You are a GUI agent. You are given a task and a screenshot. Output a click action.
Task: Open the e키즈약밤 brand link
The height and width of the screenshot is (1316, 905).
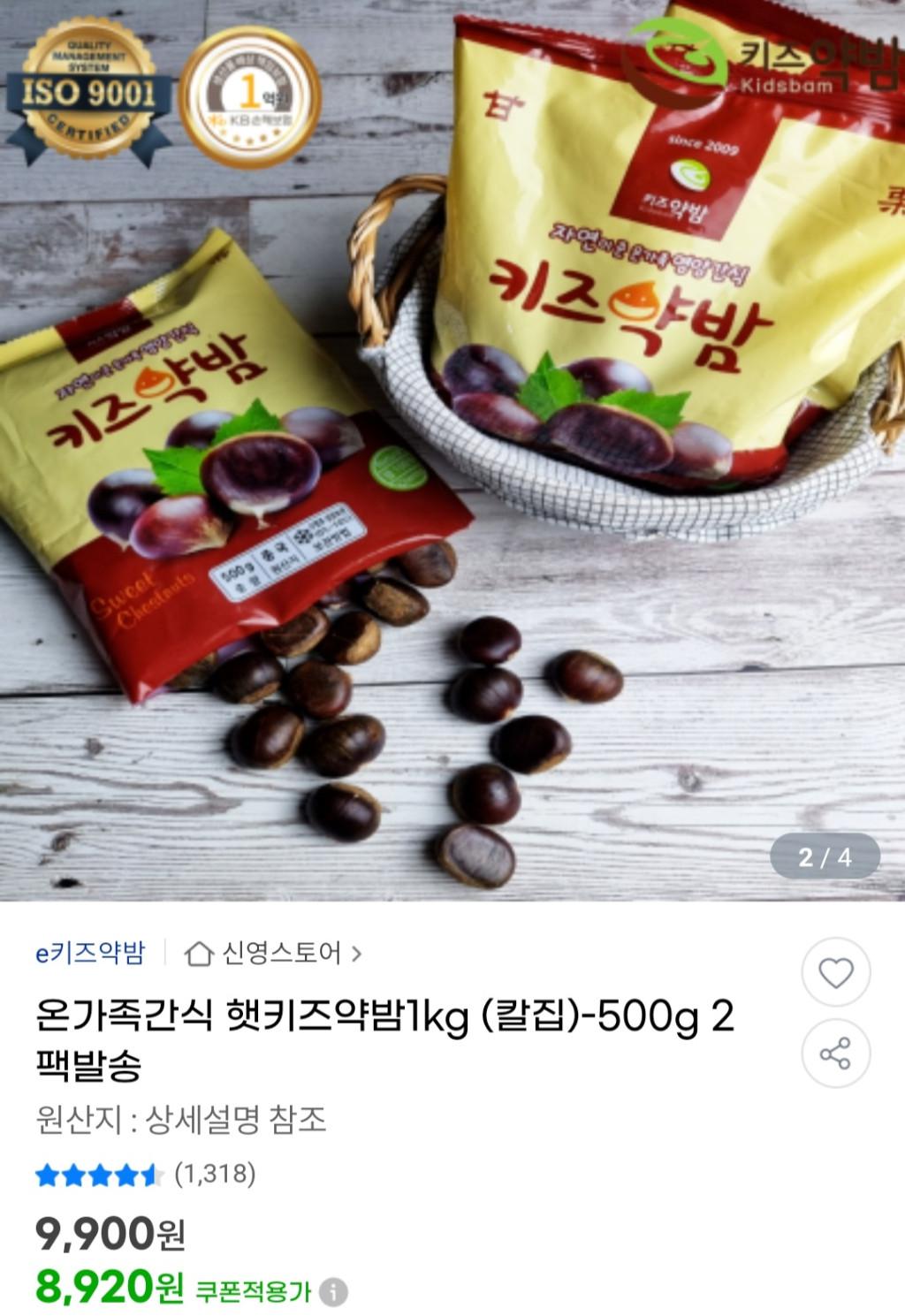point(89,954)
